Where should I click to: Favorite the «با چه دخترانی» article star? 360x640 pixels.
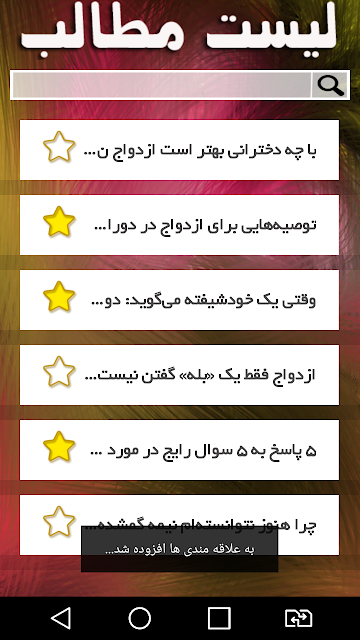click(x=59, y=147)
